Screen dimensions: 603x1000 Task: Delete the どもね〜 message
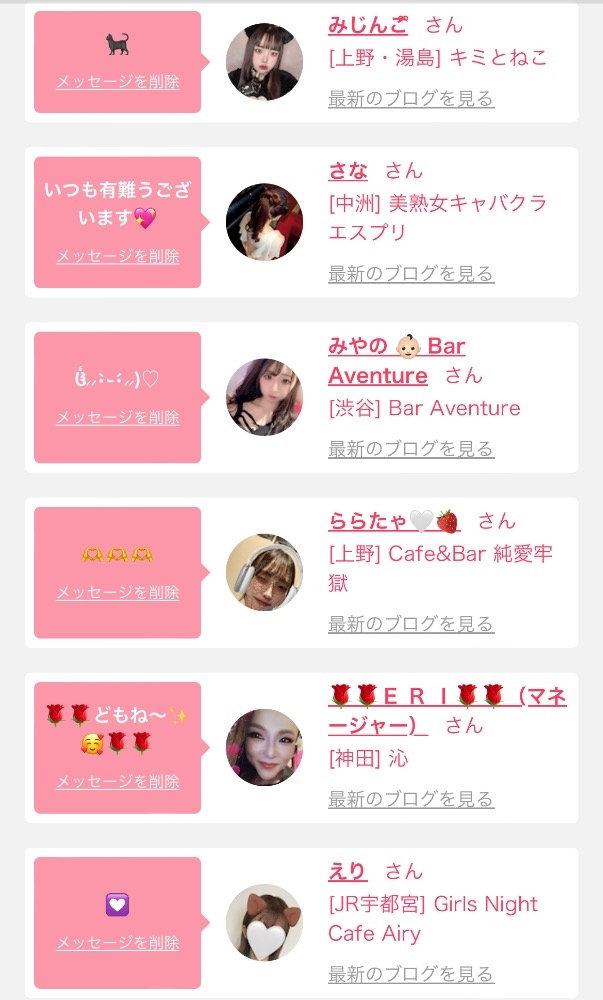[x=118, y=782]
